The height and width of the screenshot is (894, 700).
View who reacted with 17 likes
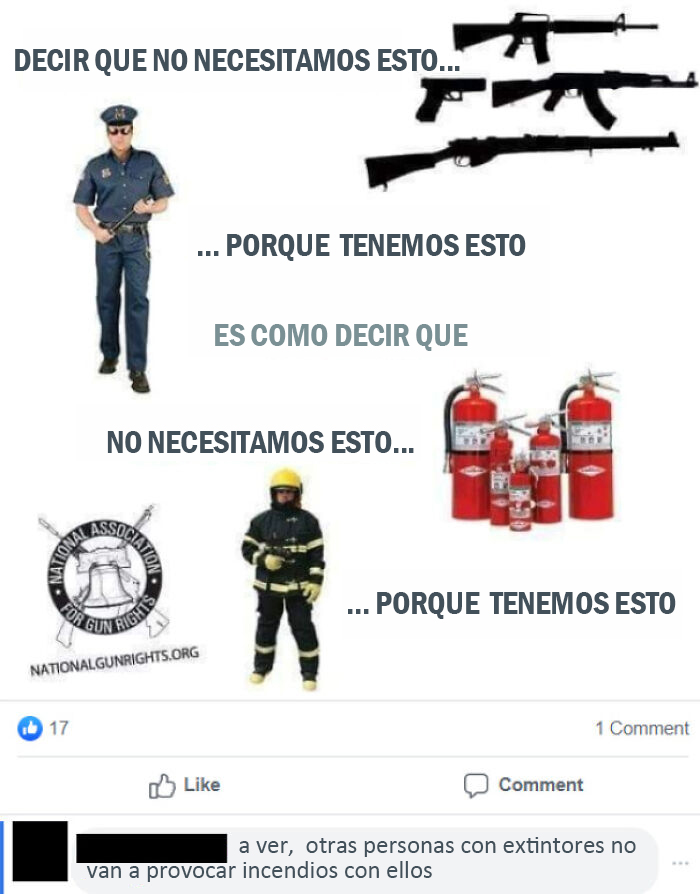click(x=44, y=729)
